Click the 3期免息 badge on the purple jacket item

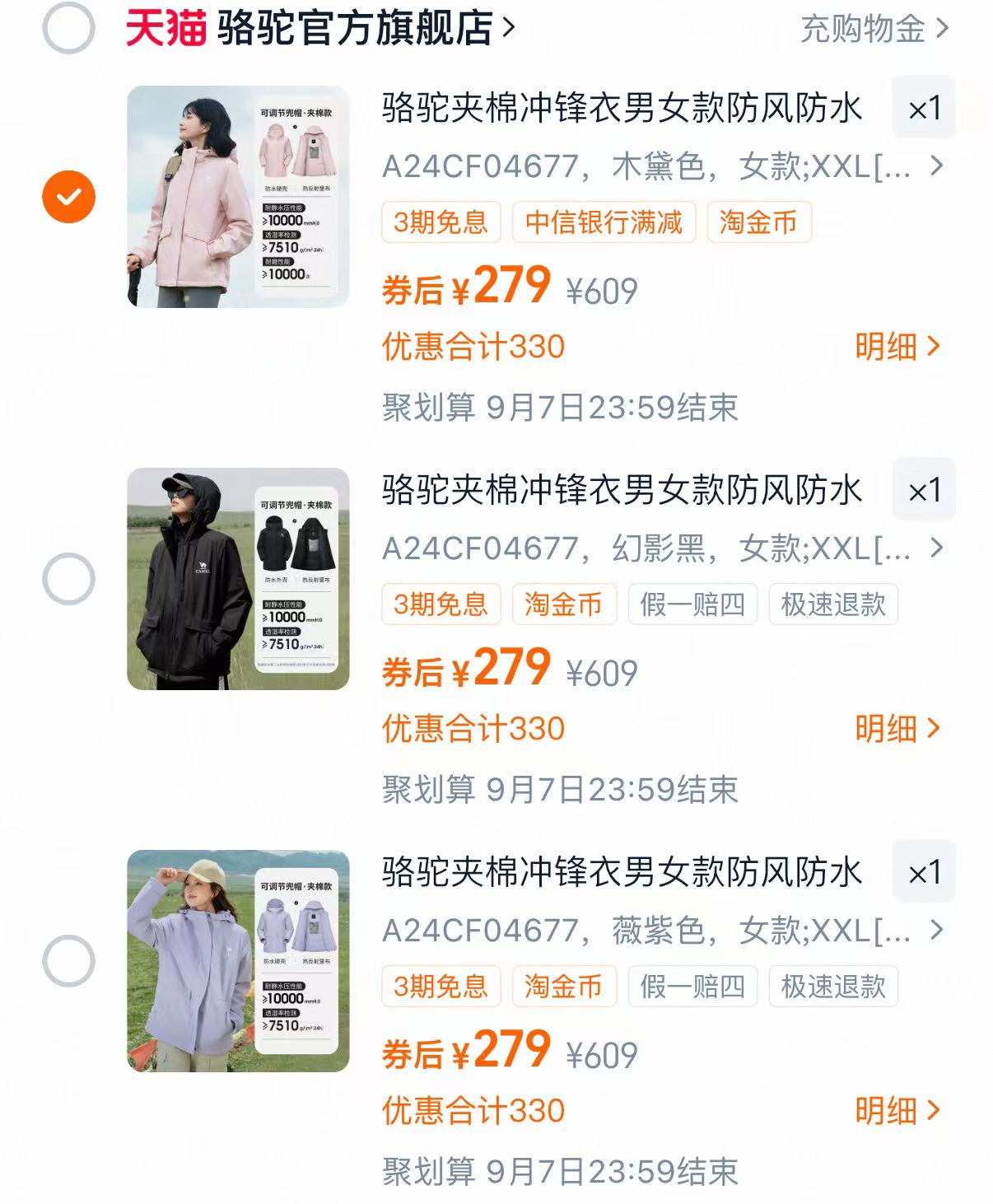441,986
